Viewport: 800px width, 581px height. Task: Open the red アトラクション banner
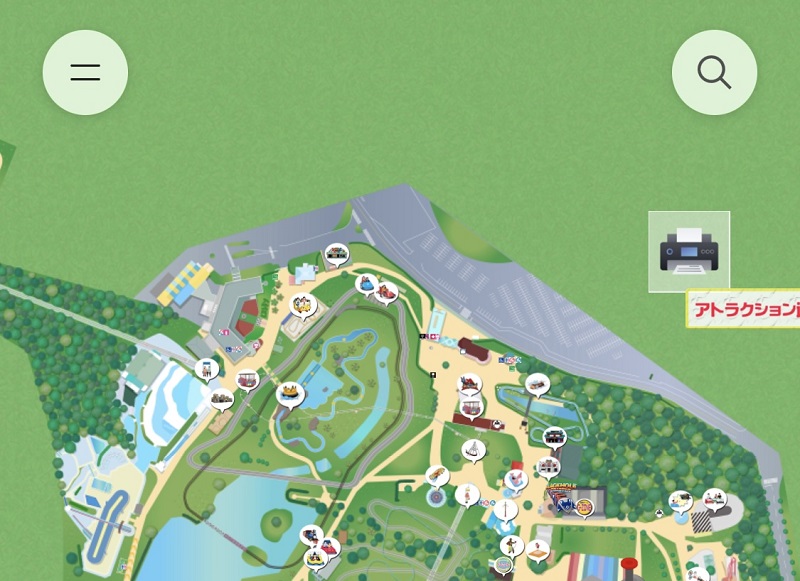(745, 309)
